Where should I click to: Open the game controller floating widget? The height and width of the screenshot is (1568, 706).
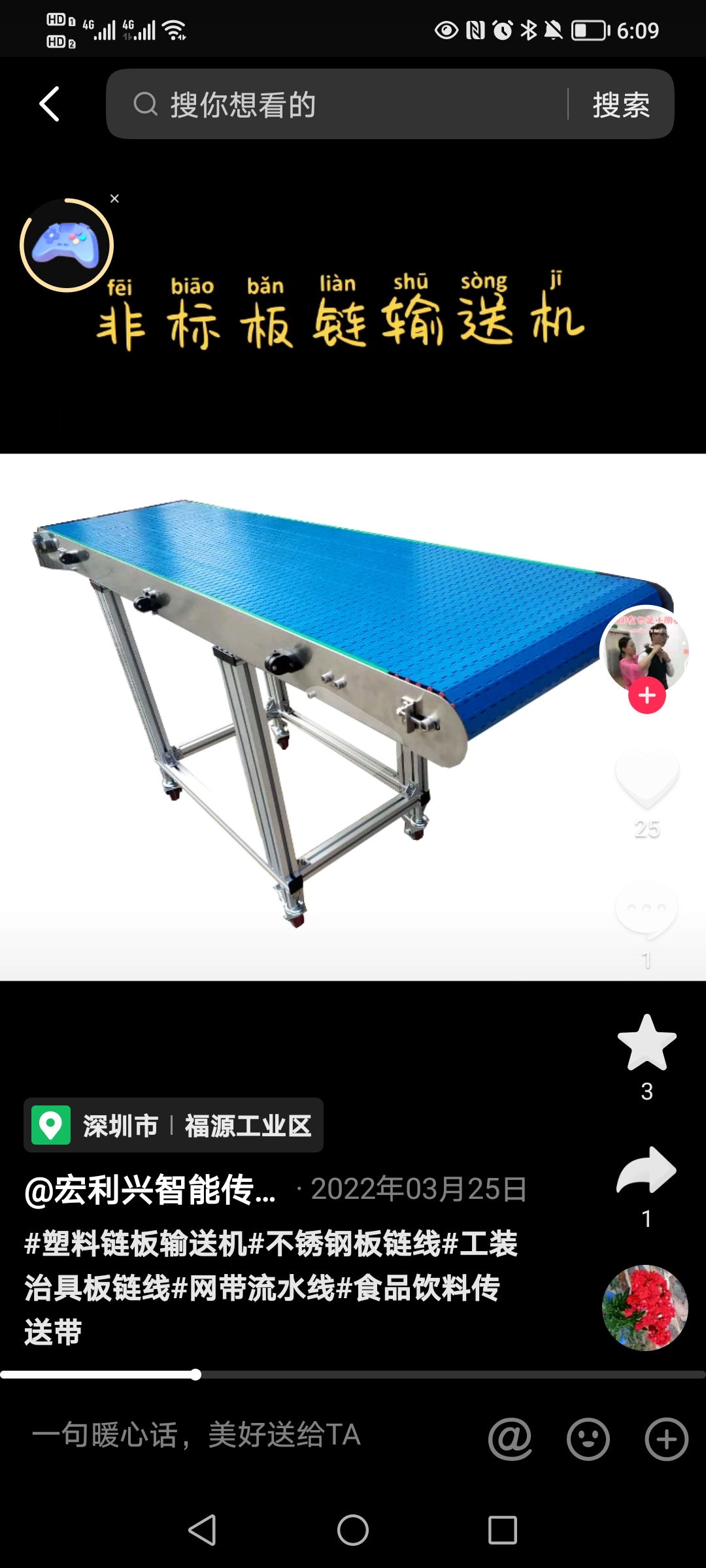[x=66, y=245]
